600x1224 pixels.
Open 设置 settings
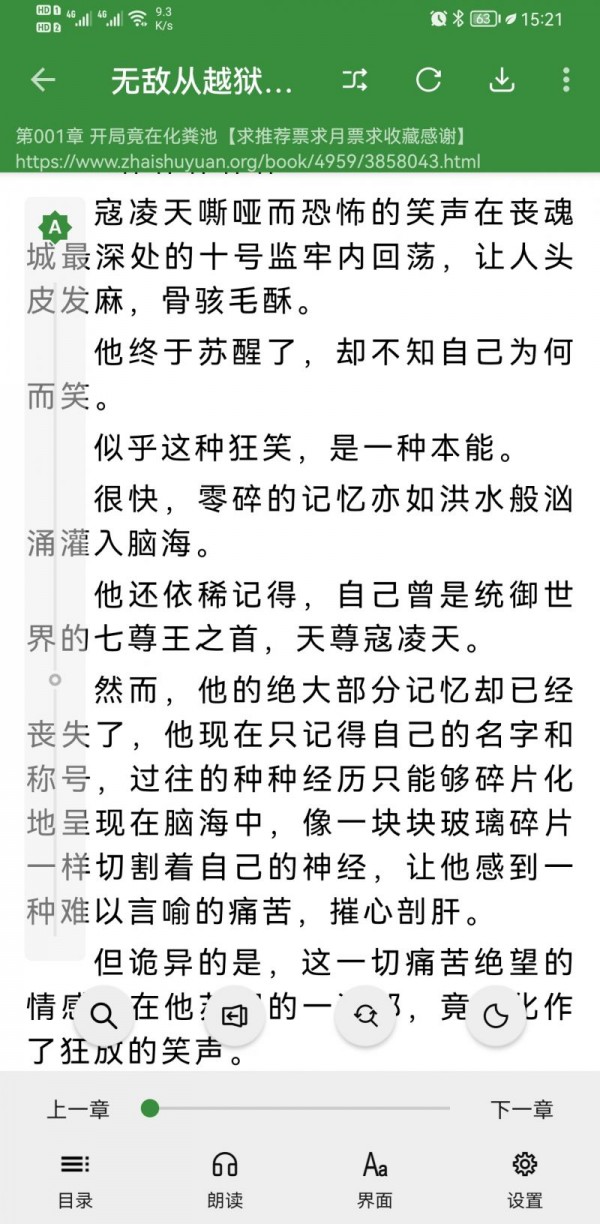pos(525,1180)
